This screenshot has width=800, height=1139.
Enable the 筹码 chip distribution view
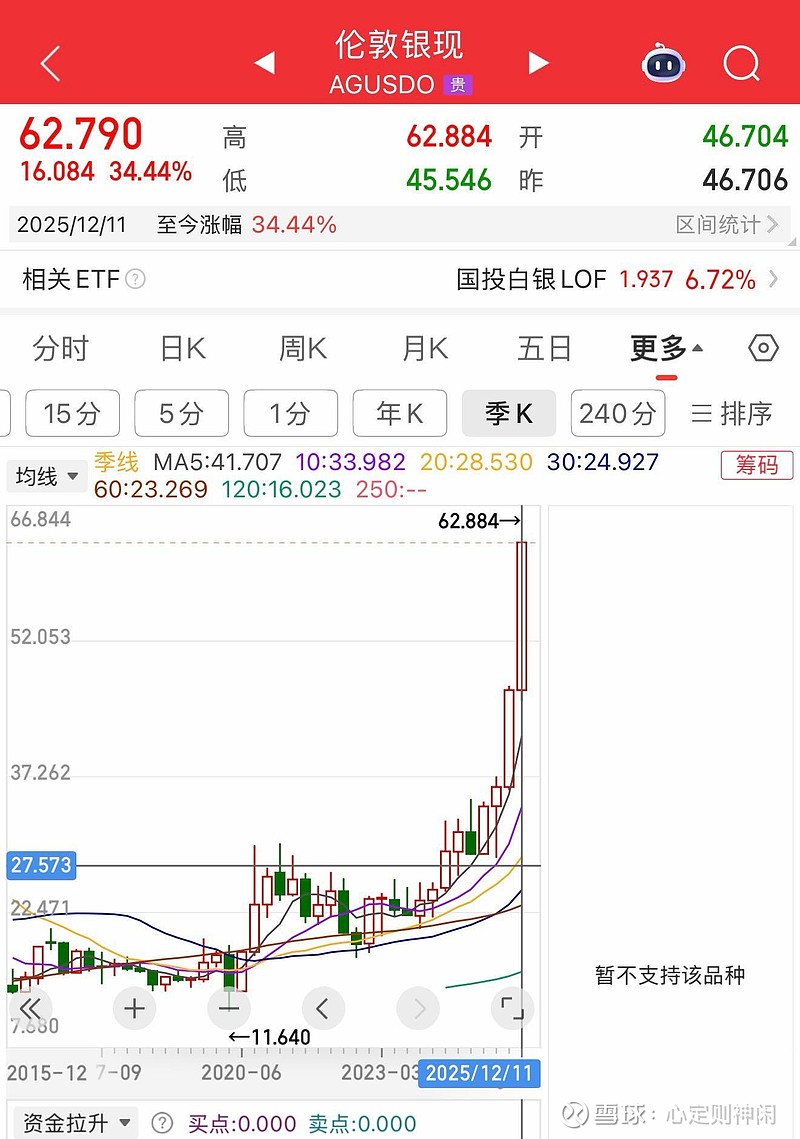[757, 466]
